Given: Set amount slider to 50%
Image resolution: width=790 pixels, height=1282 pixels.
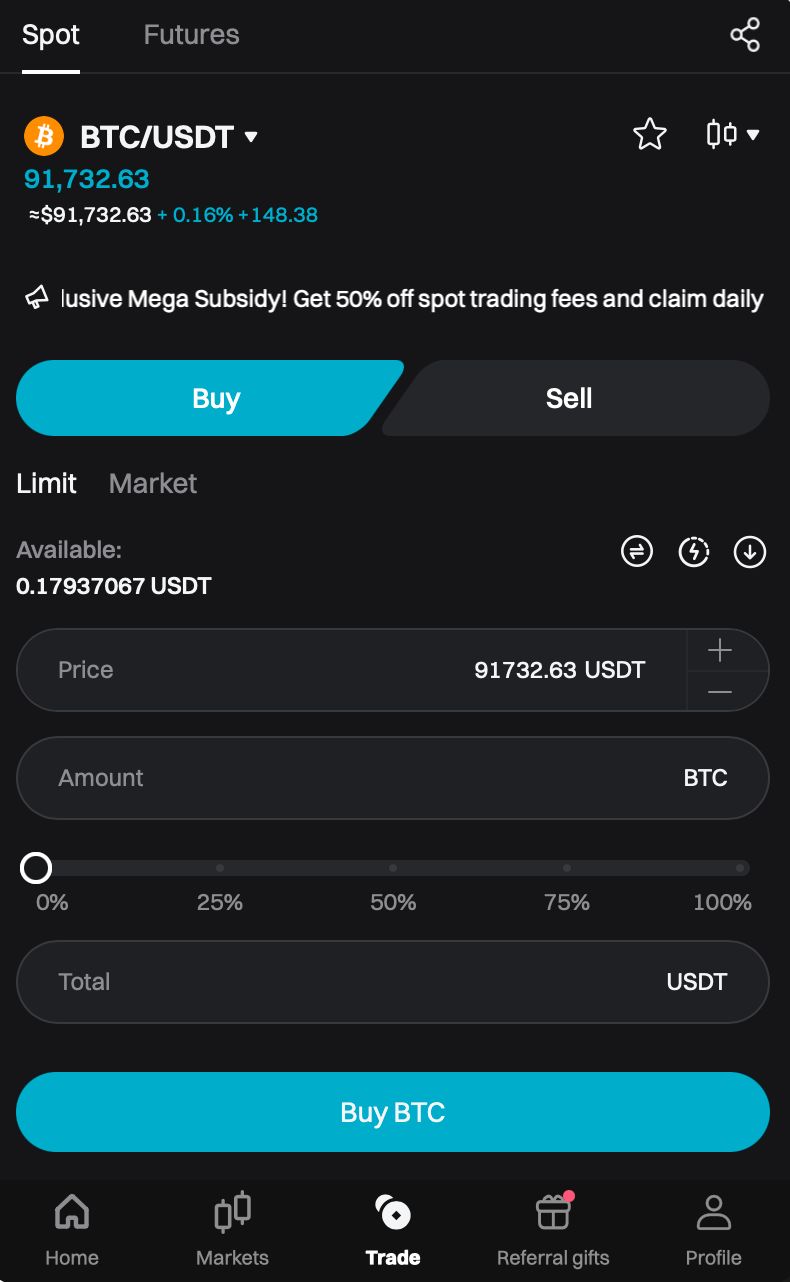Looking at the screenshot, I should (393, 868).
